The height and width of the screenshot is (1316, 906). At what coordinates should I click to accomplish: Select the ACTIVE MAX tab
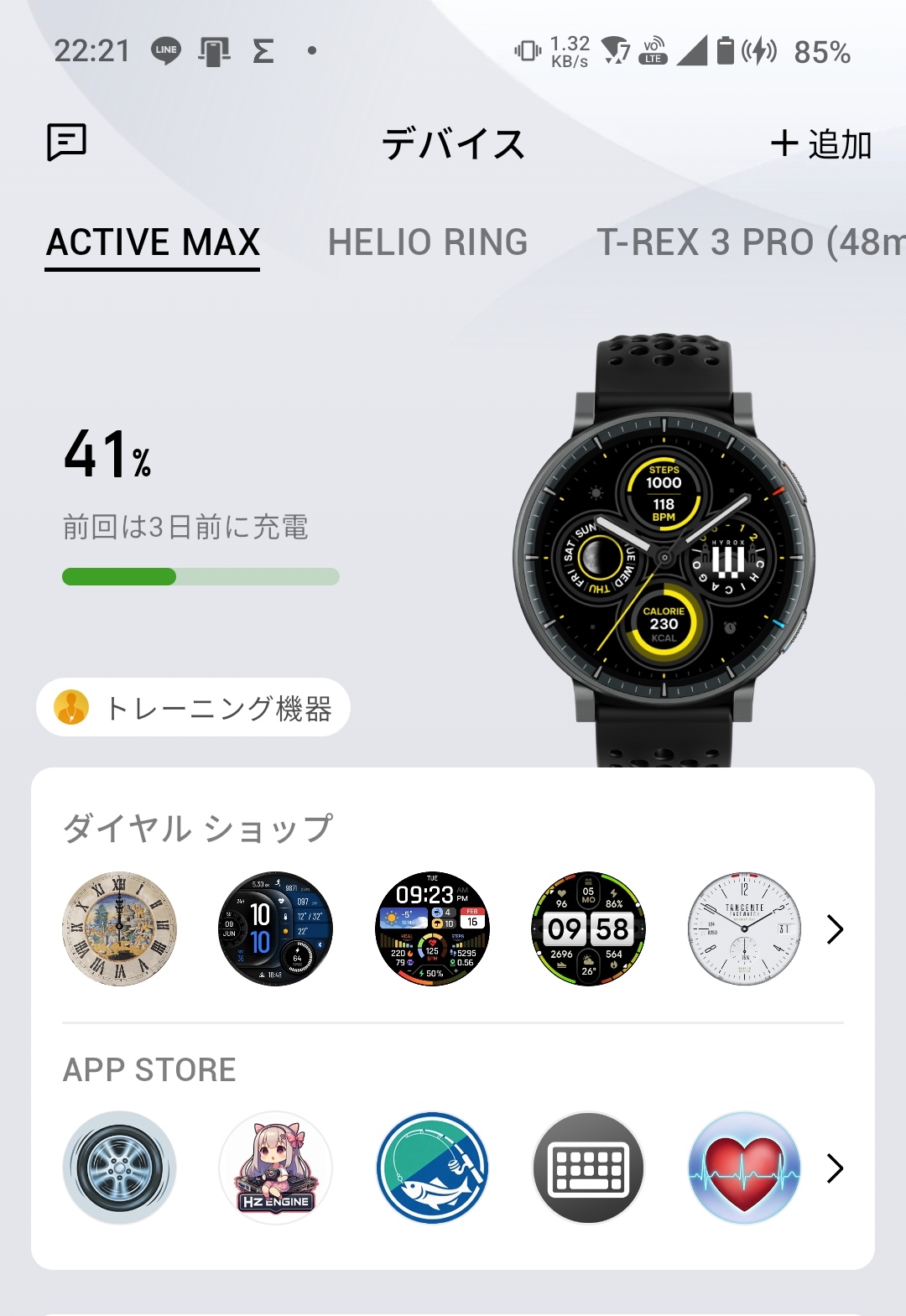[153, 242]
